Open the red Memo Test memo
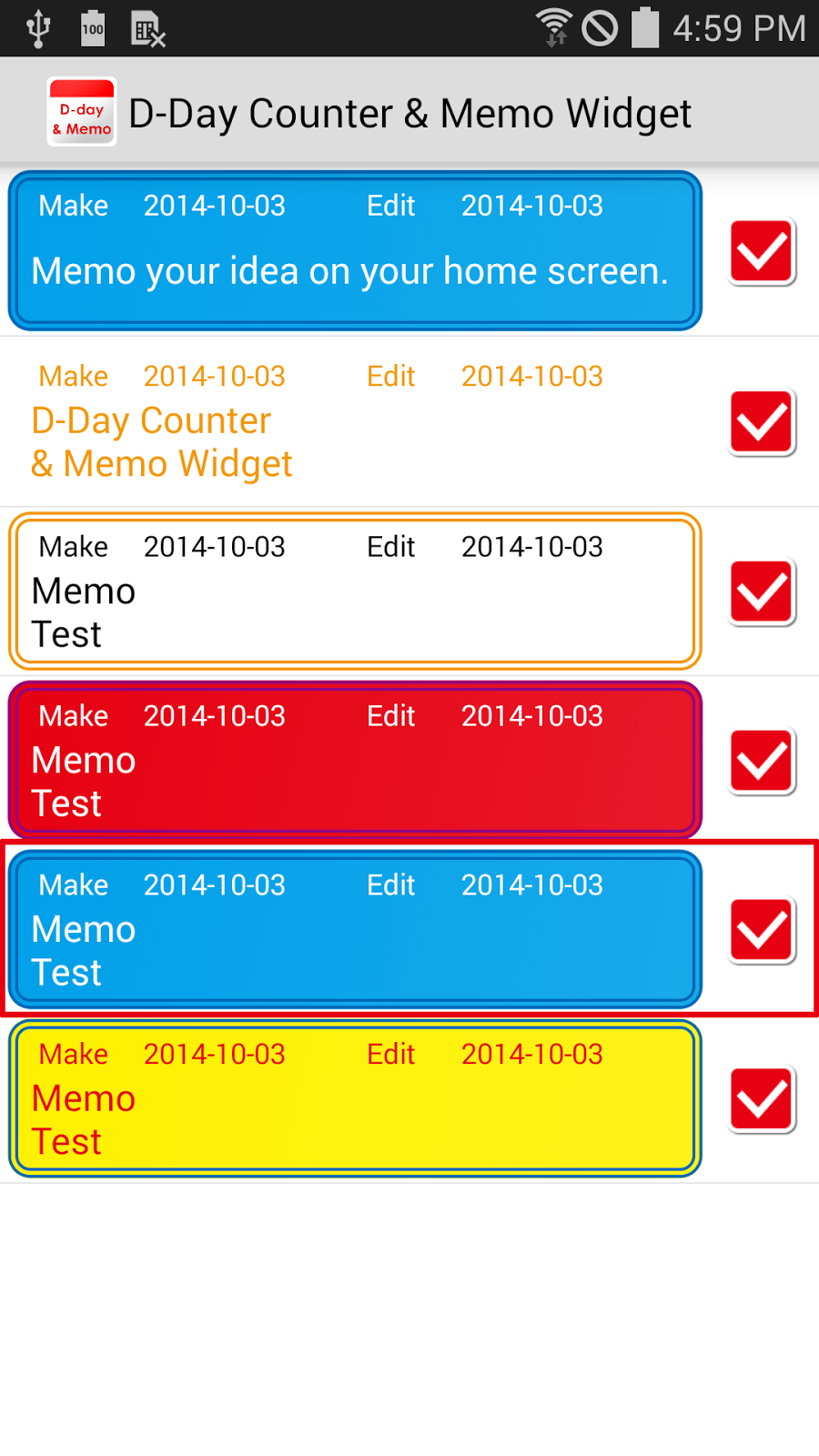Screen dimensions: 819x1456 tap(355, 760)
